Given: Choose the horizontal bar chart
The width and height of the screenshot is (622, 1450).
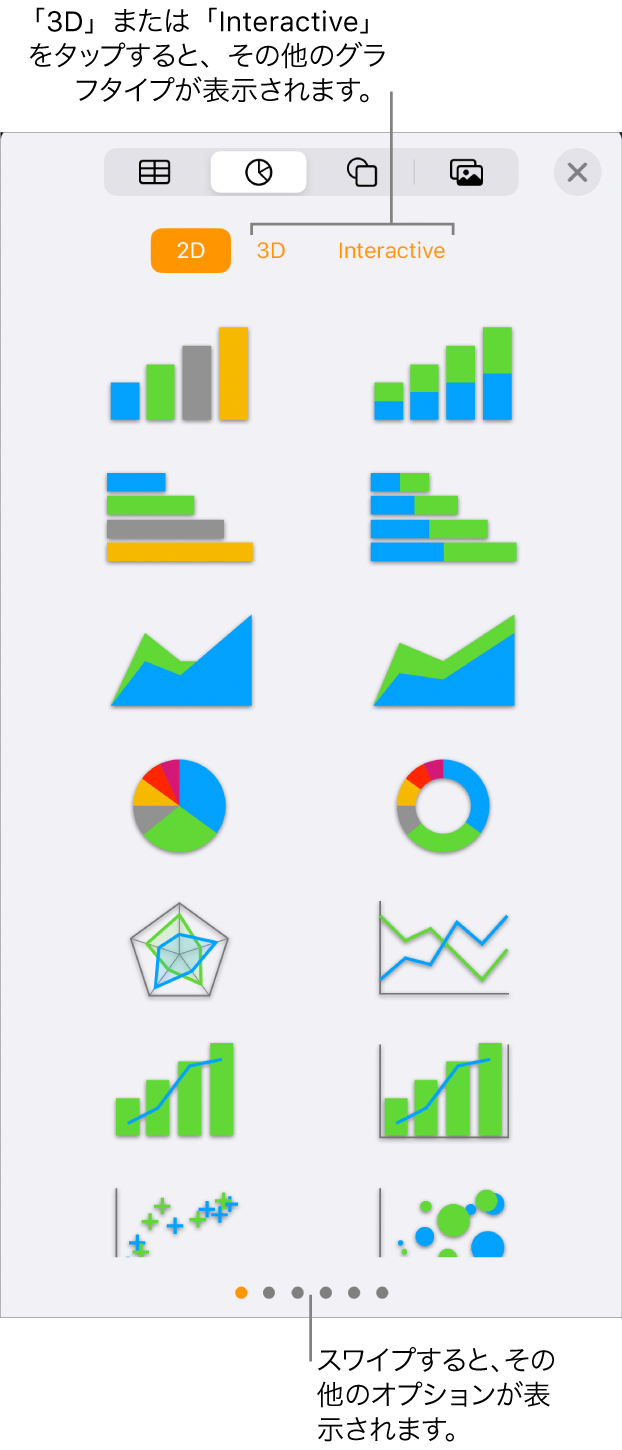Looking at the screenshot, I should (179, 517).
